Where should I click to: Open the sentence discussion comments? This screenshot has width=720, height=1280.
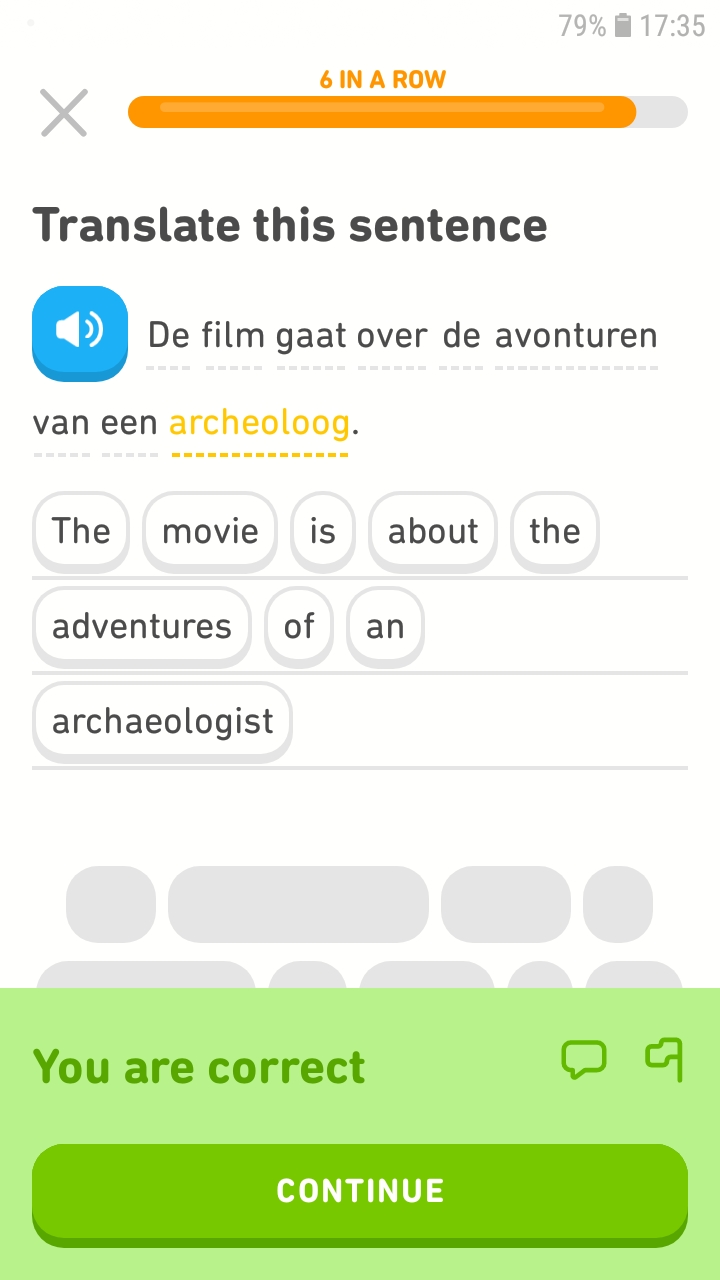[x=584, y=1060]
